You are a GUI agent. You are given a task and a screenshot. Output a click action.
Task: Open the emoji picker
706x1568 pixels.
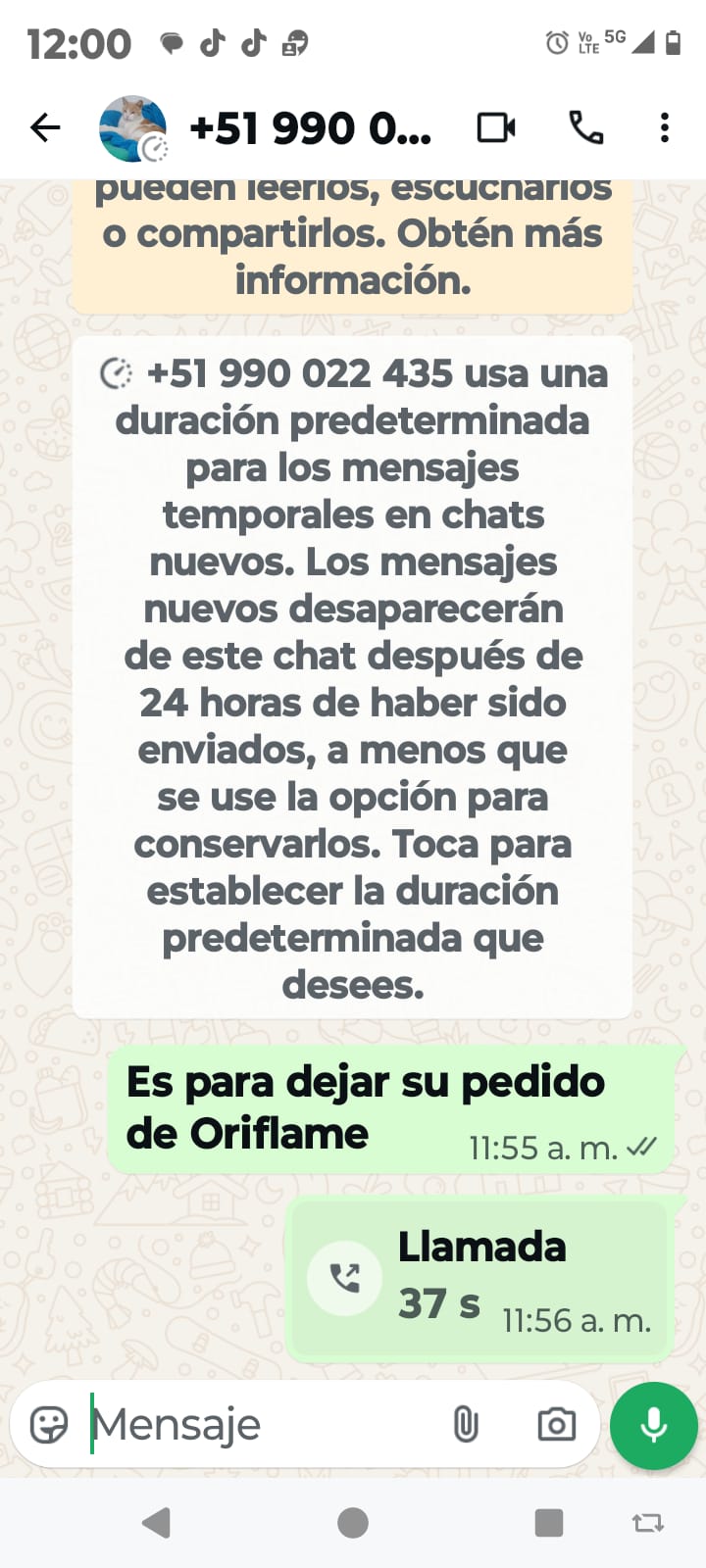[x=49, y=1425]
